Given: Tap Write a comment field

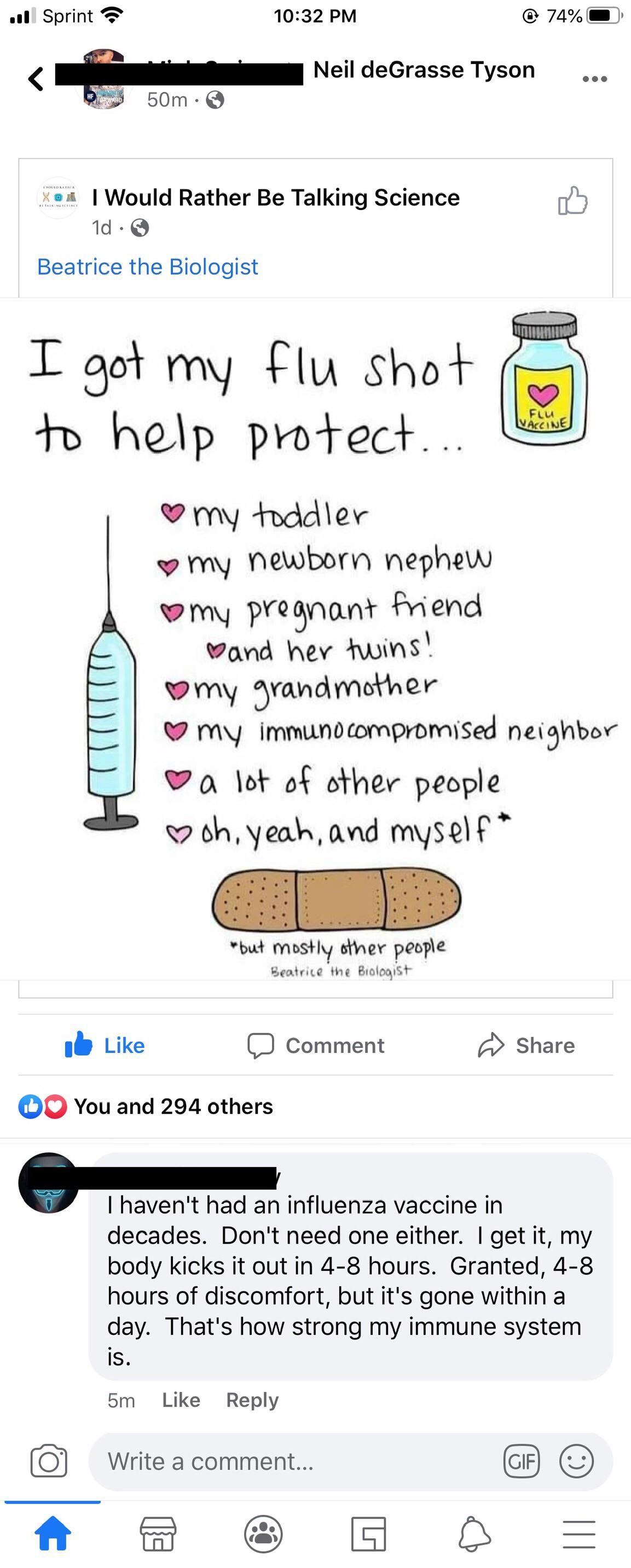Looking at the screenshot, I should coord(244,1461).
